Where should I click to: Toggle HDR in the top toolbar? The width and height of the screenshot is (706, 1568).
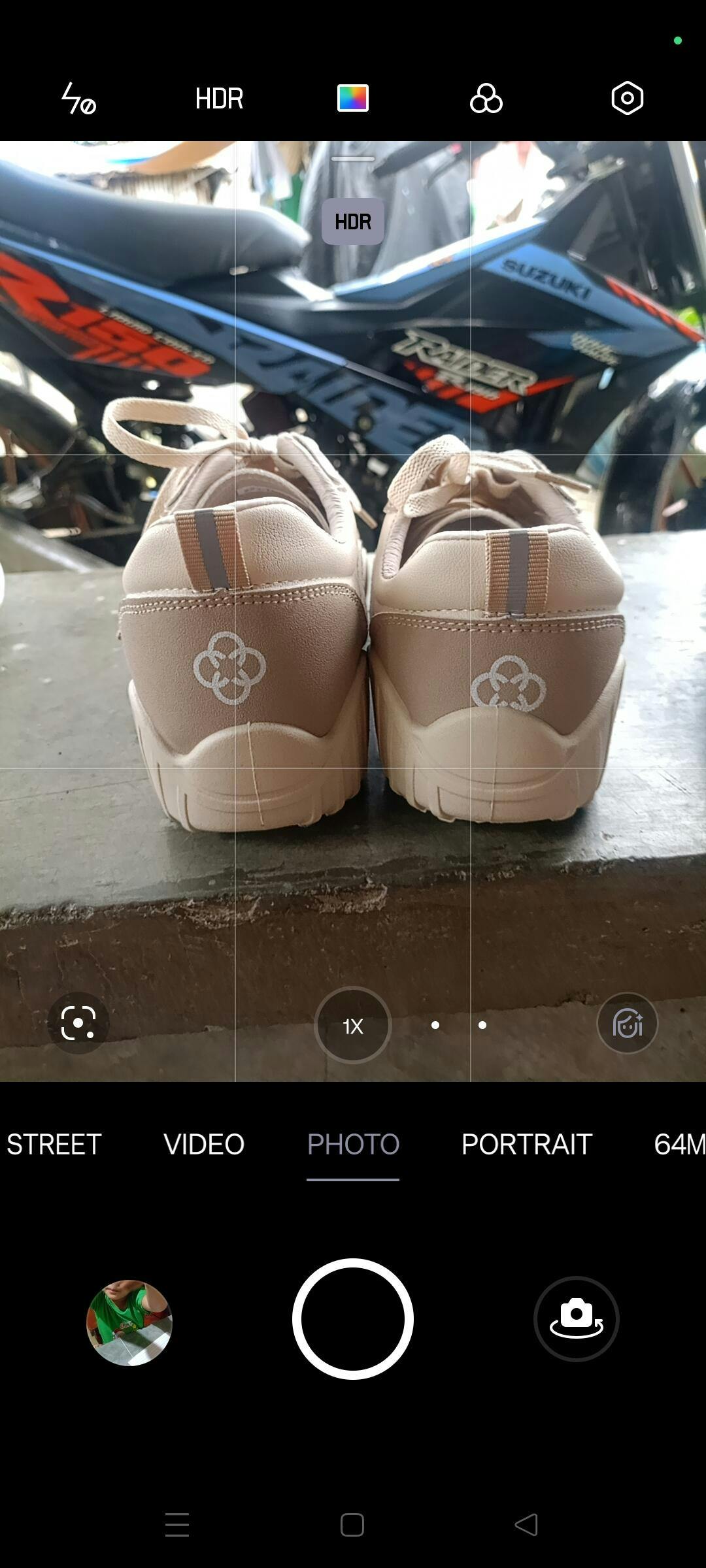219,99
